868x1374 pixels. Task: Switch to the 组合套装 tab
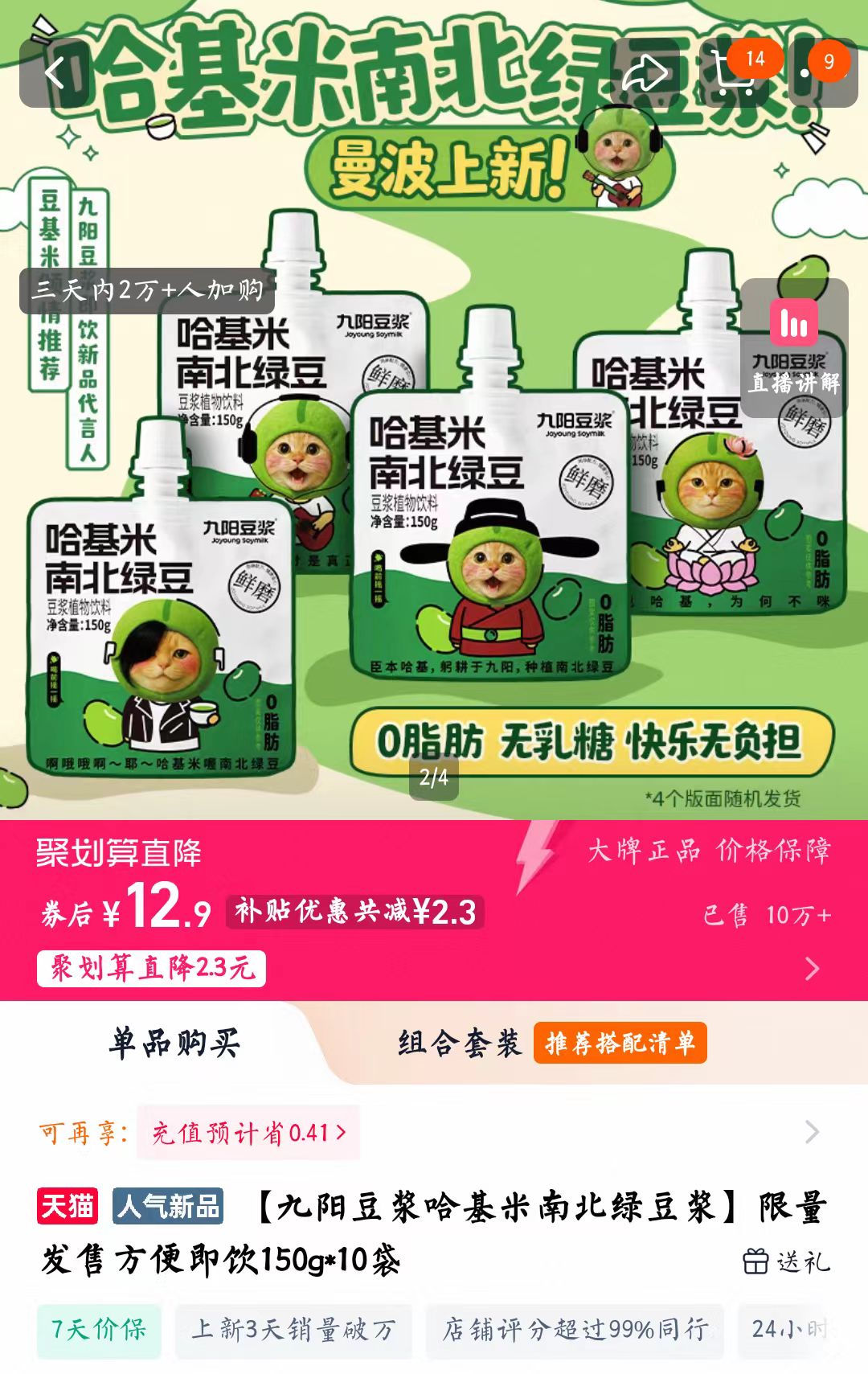coord(460,1044)
